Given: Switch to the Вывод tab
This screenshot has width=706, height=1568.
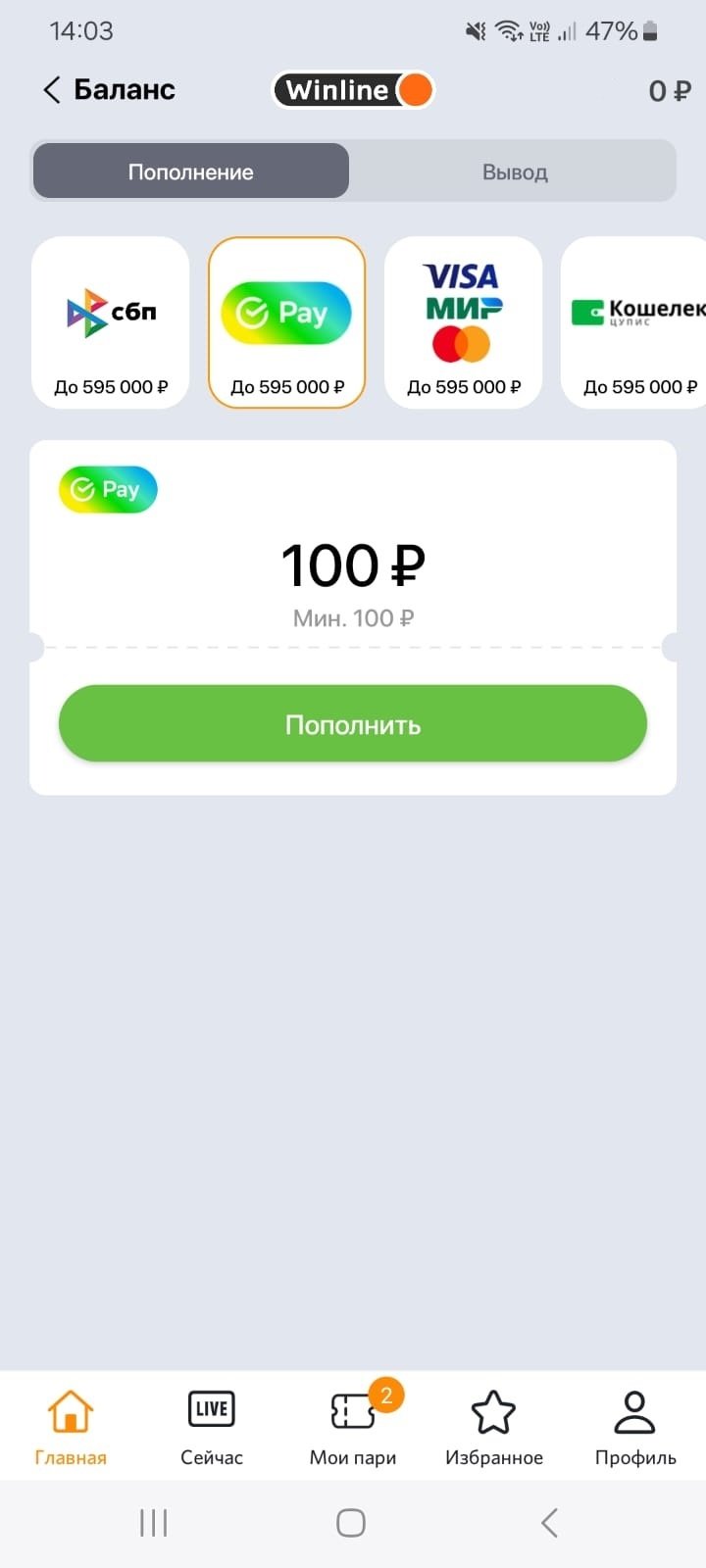Looking at the screenshot, I should [x=514, y=171].
